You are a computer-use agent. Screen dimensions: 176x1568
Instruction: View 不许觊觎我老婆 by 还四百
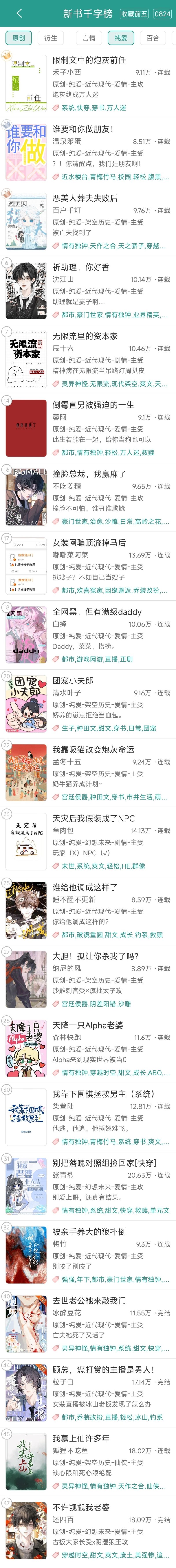[x=81, y=1507]
